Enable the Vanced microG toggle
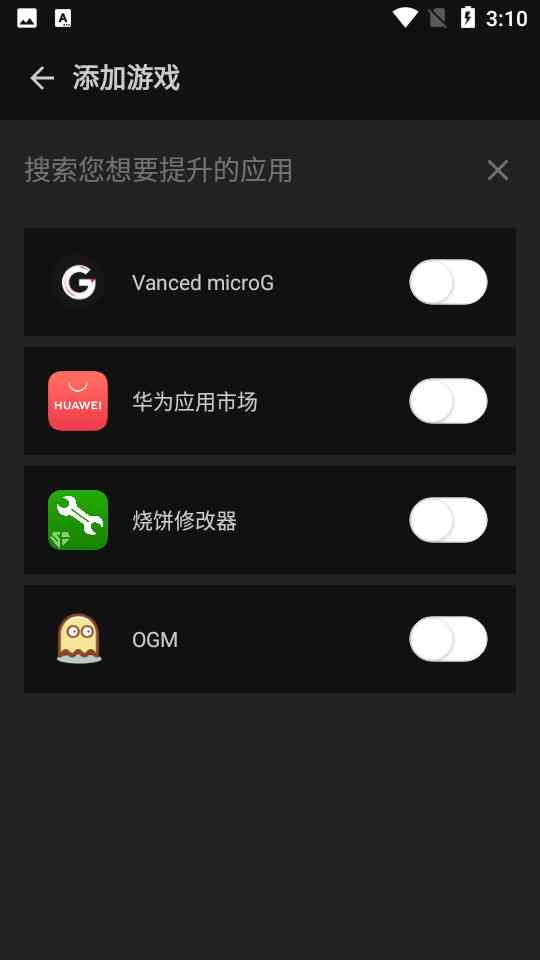 coord(448,282)
